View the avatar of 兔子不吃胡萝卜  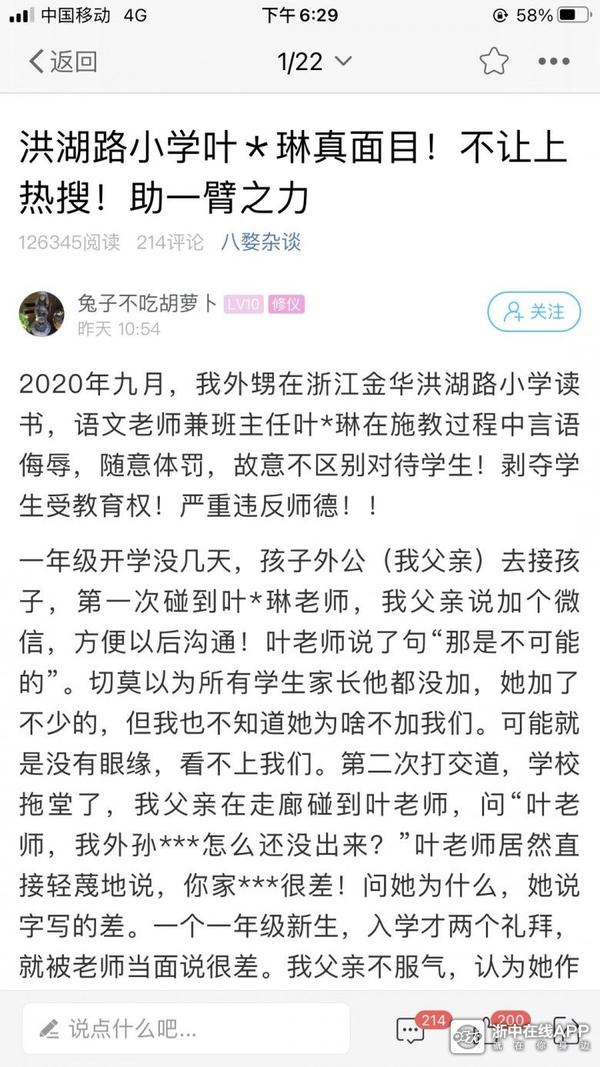tap(41, 313)
